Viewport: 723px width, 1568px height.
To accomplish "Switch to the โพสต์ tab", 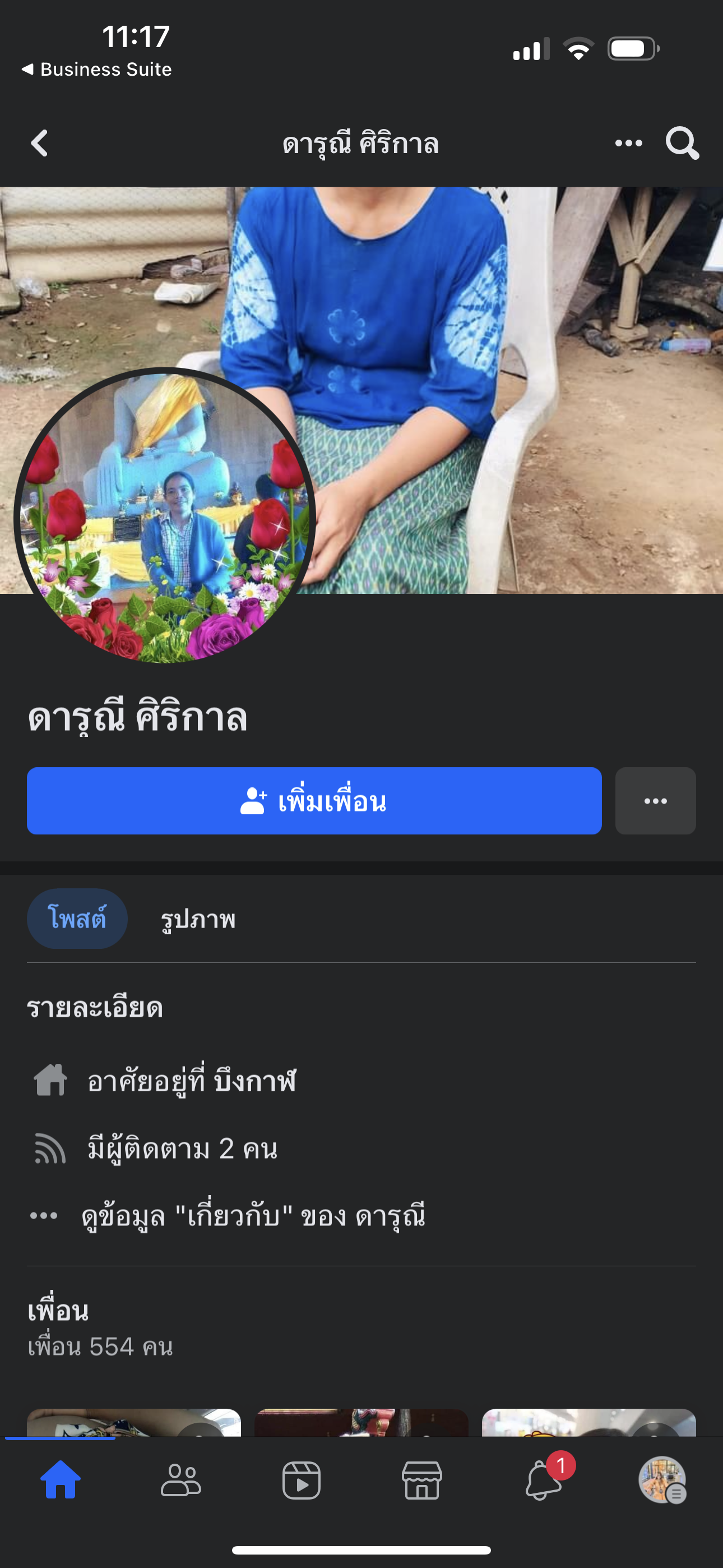I will (x=77, y=919).
